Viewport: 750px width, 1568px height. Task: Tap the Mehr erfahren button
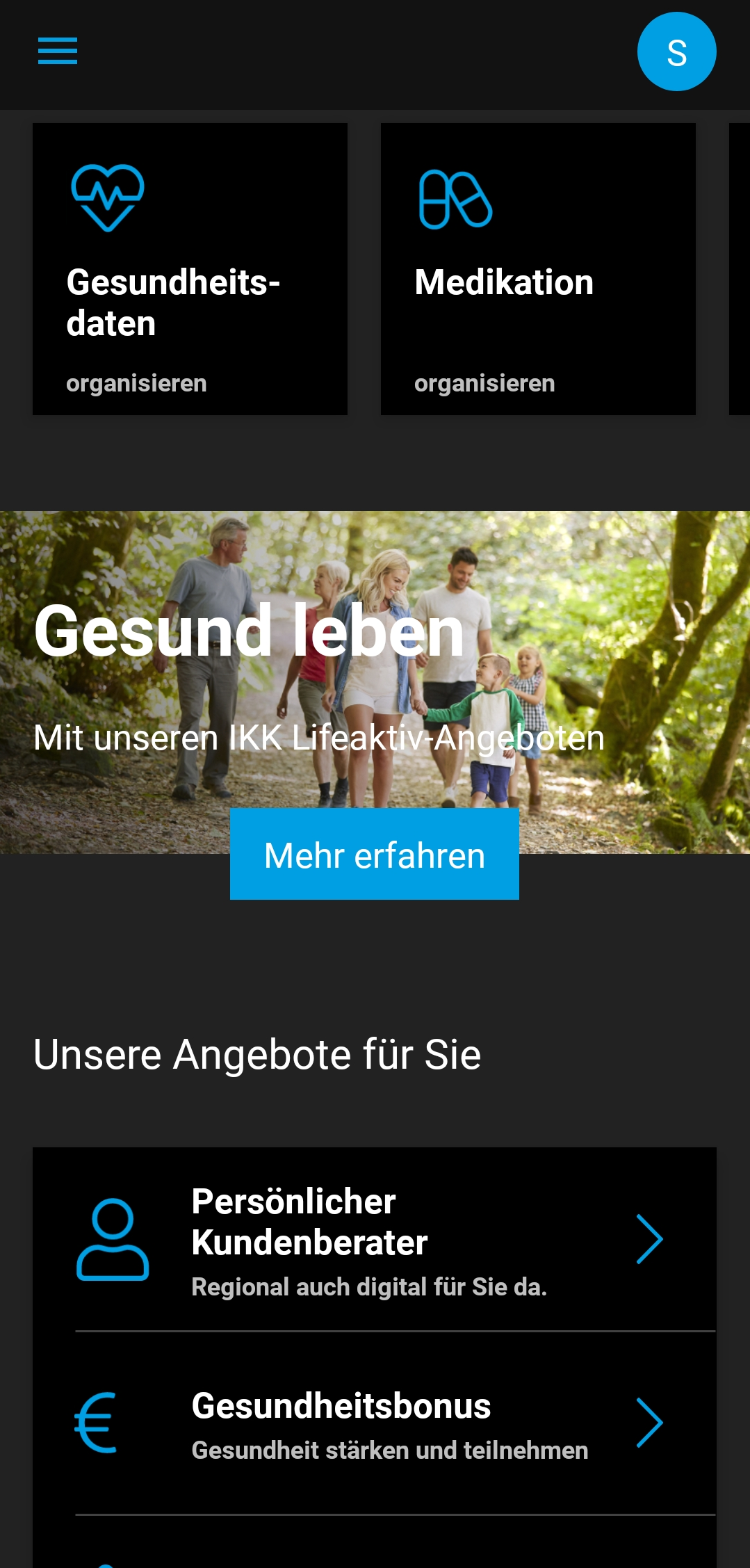pos(374,854)
